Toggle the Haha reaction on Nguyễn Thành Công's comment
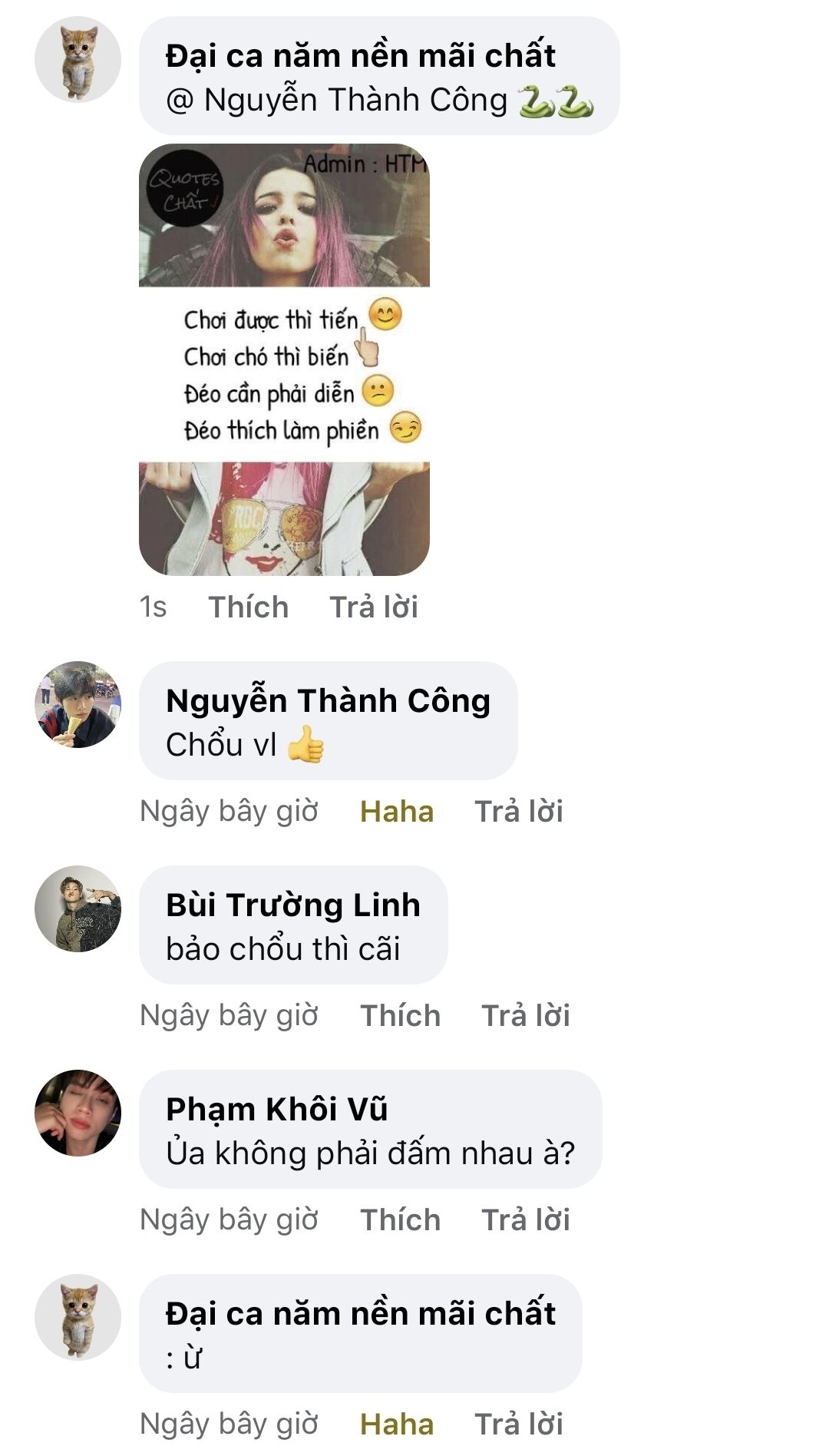 coord(397,812)
